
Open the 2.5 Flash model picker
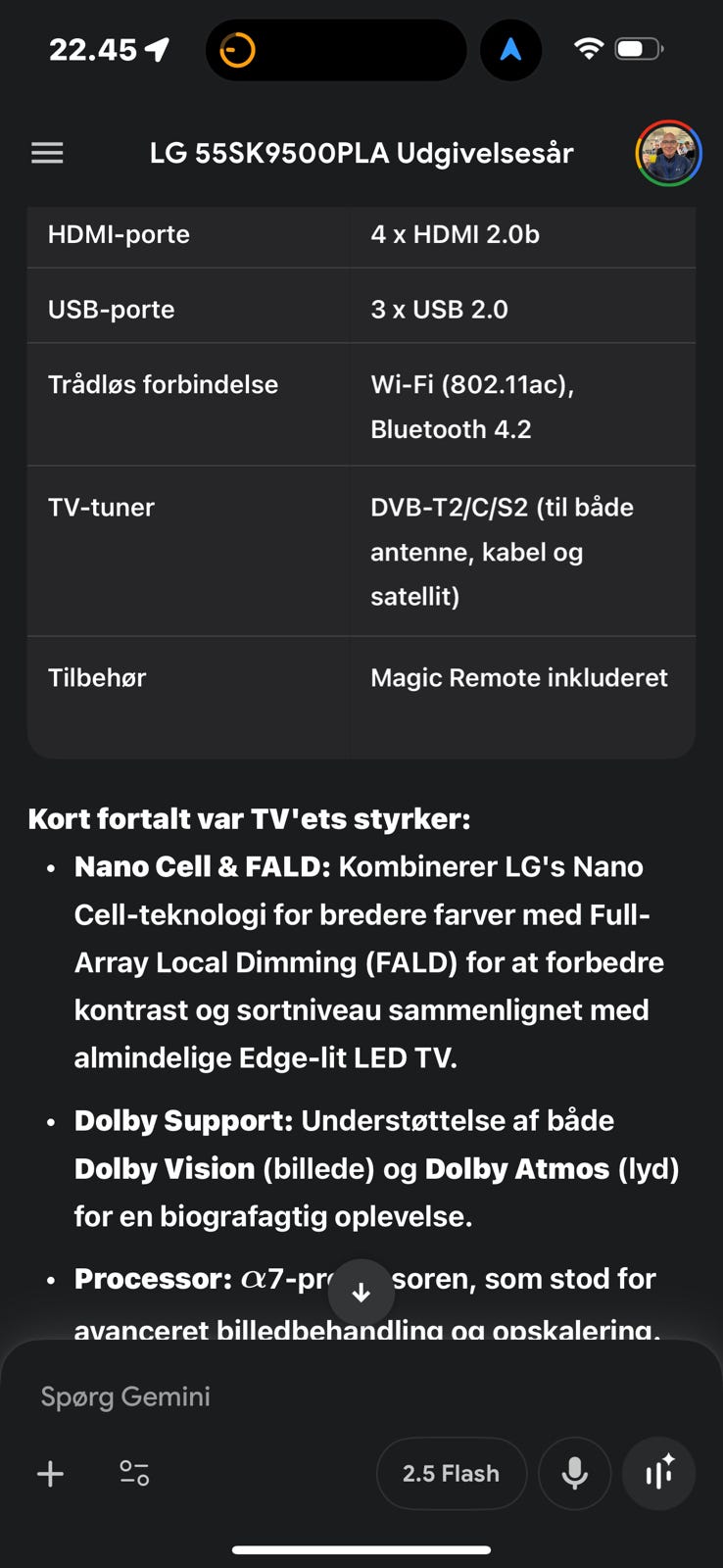click(451, 1473)
